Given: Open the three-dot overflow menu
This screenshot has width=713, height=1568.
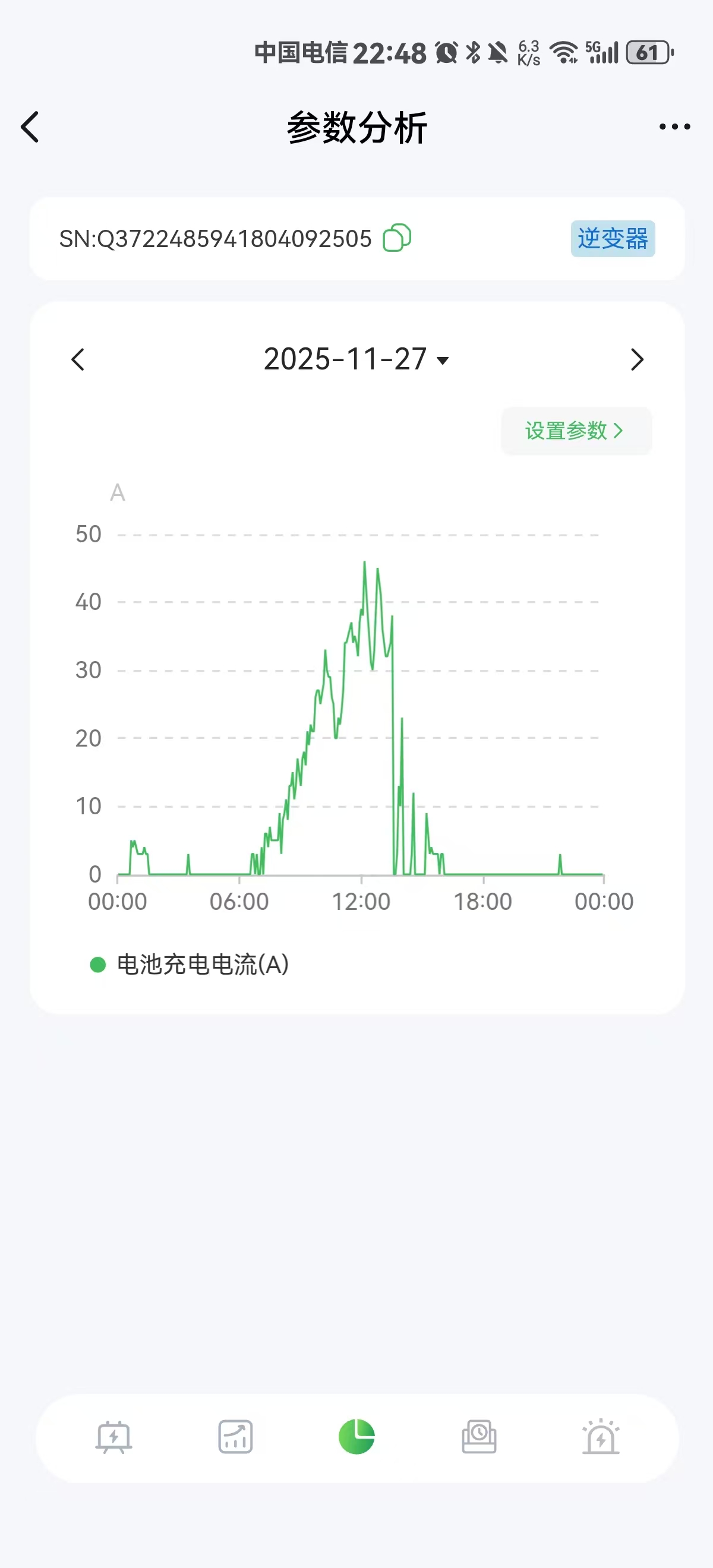Looking at the screenshot, I should tap(674, 127).
